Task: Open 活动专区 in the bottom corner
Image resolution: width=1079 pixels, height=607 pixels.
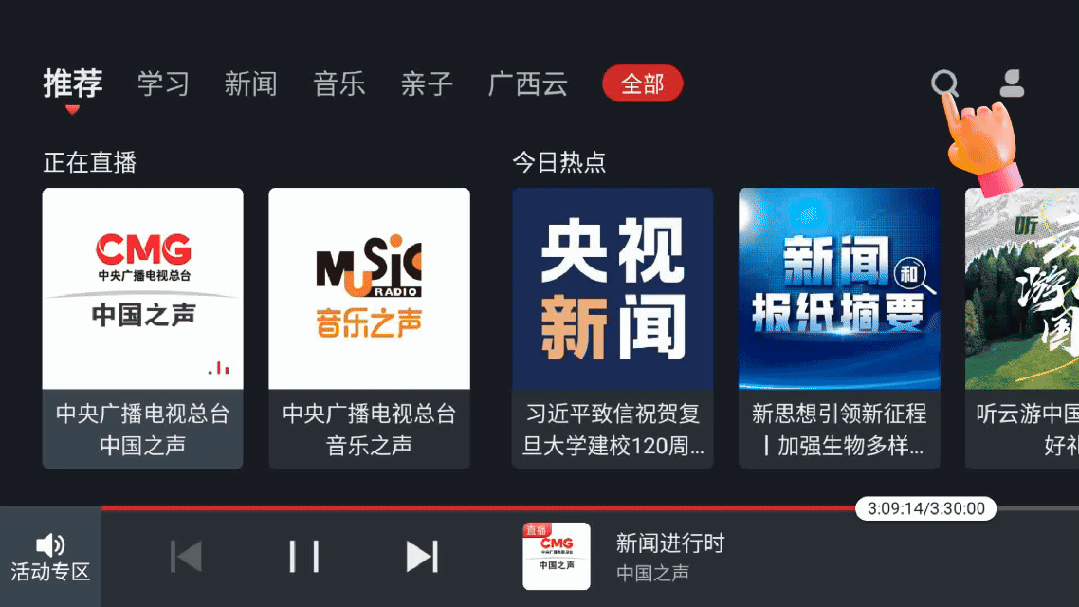Action: [x=50, y=558]
